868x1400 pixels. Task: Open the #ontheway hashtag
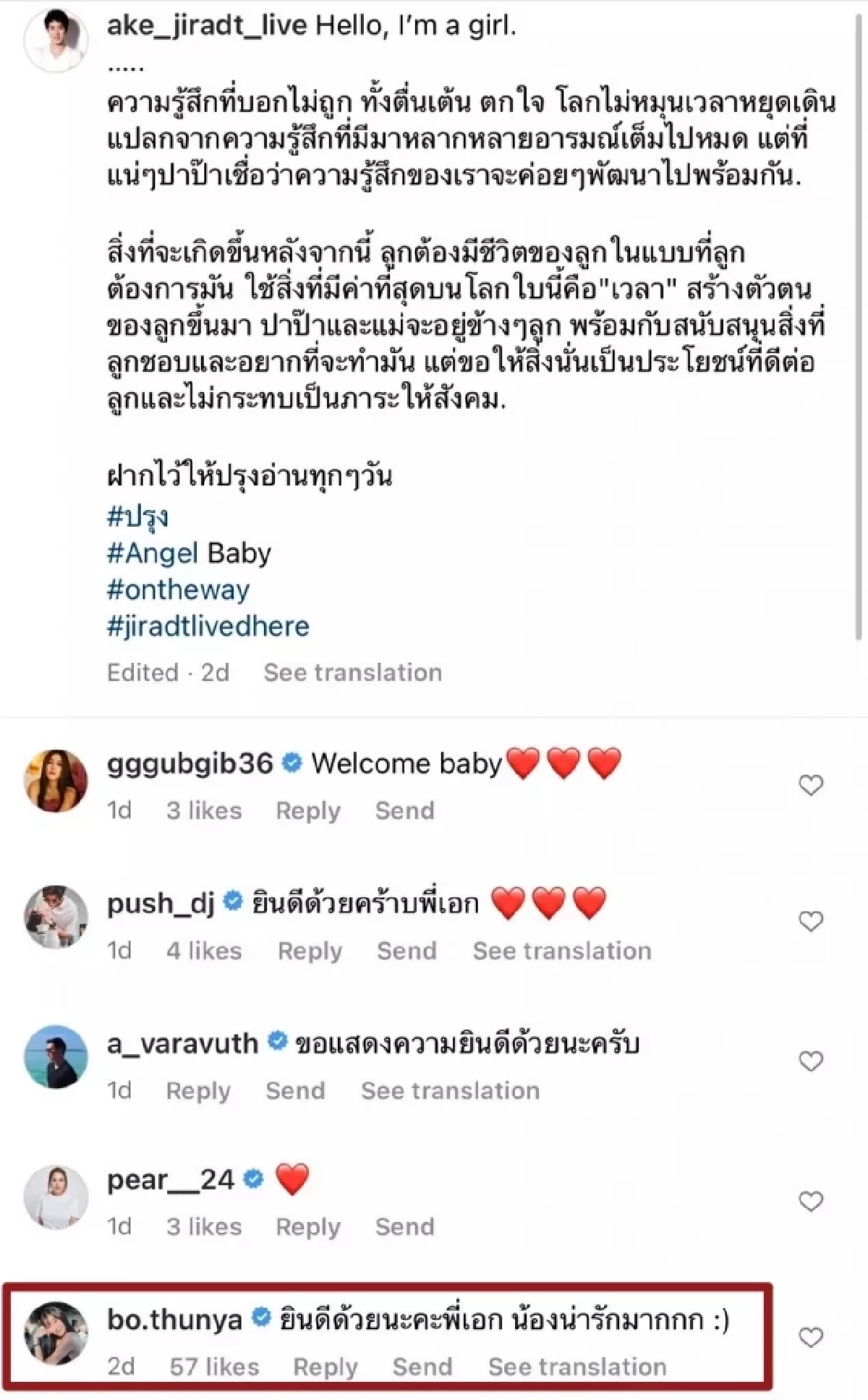[178, 590]
